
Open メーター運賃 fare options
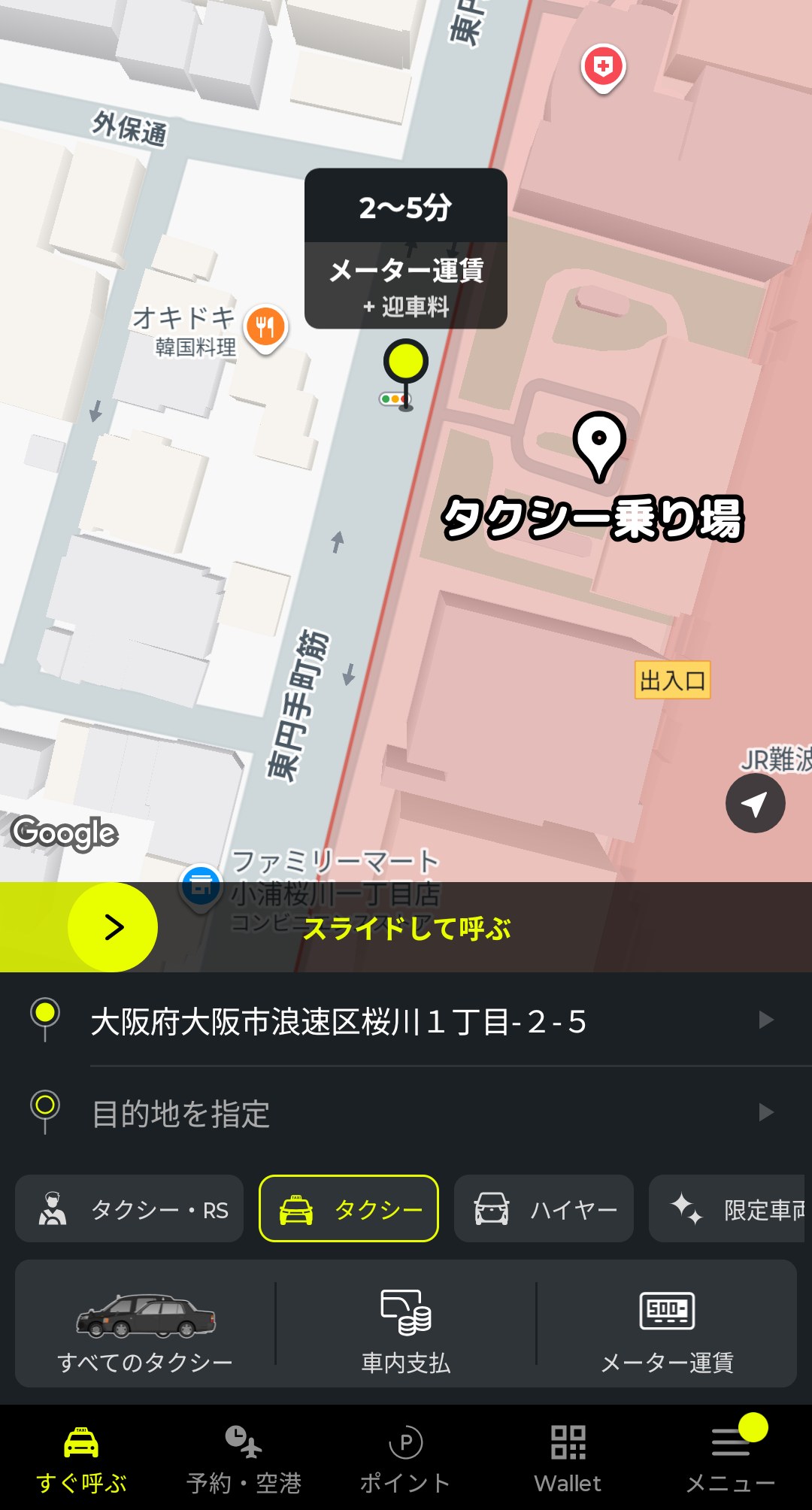[x=667, y=1325]
